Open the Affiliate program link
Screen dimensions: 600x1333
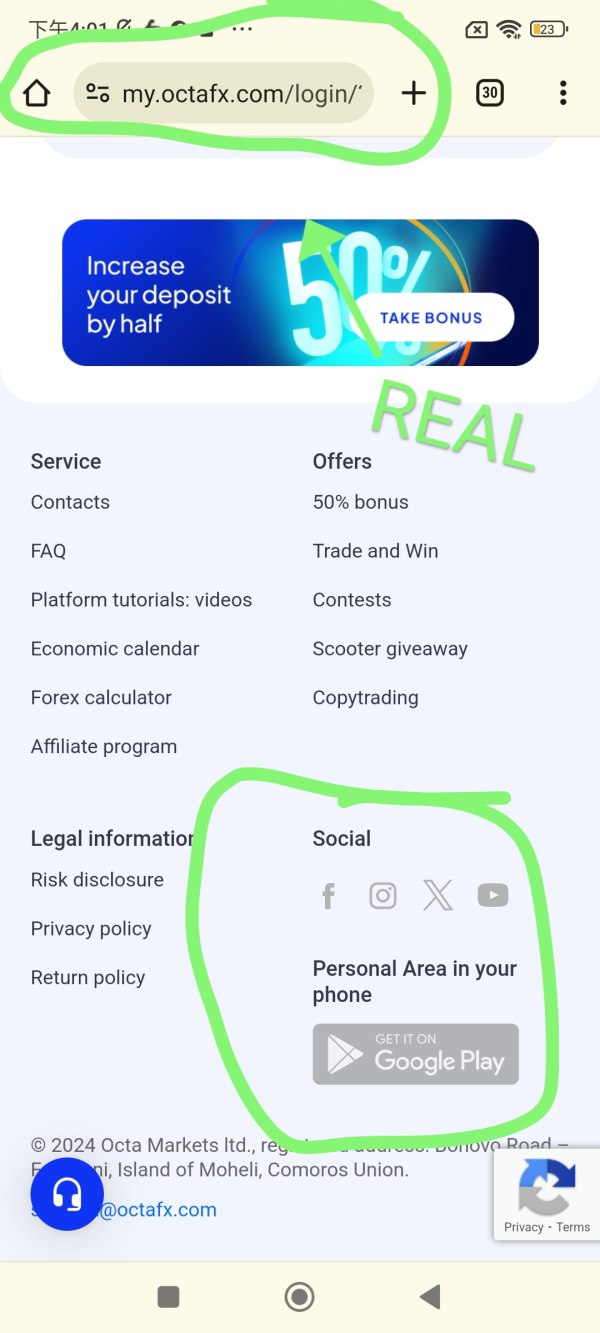tap(104, 747)
